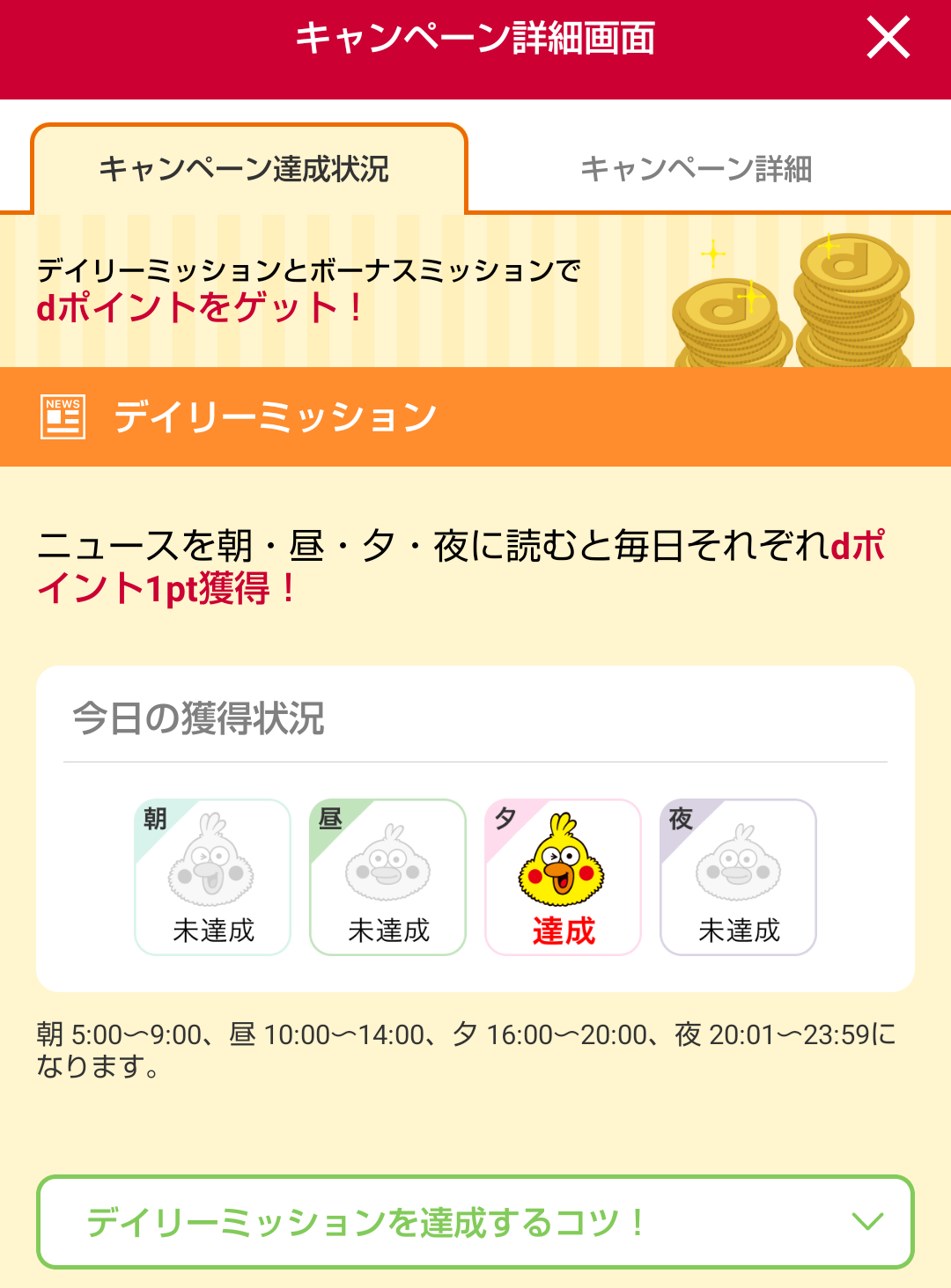Expand デイリーミッションを達成するコツ section
The height and width of the screenshot is (1288, 951).
pyautogui.click(x=475, y=1222)
